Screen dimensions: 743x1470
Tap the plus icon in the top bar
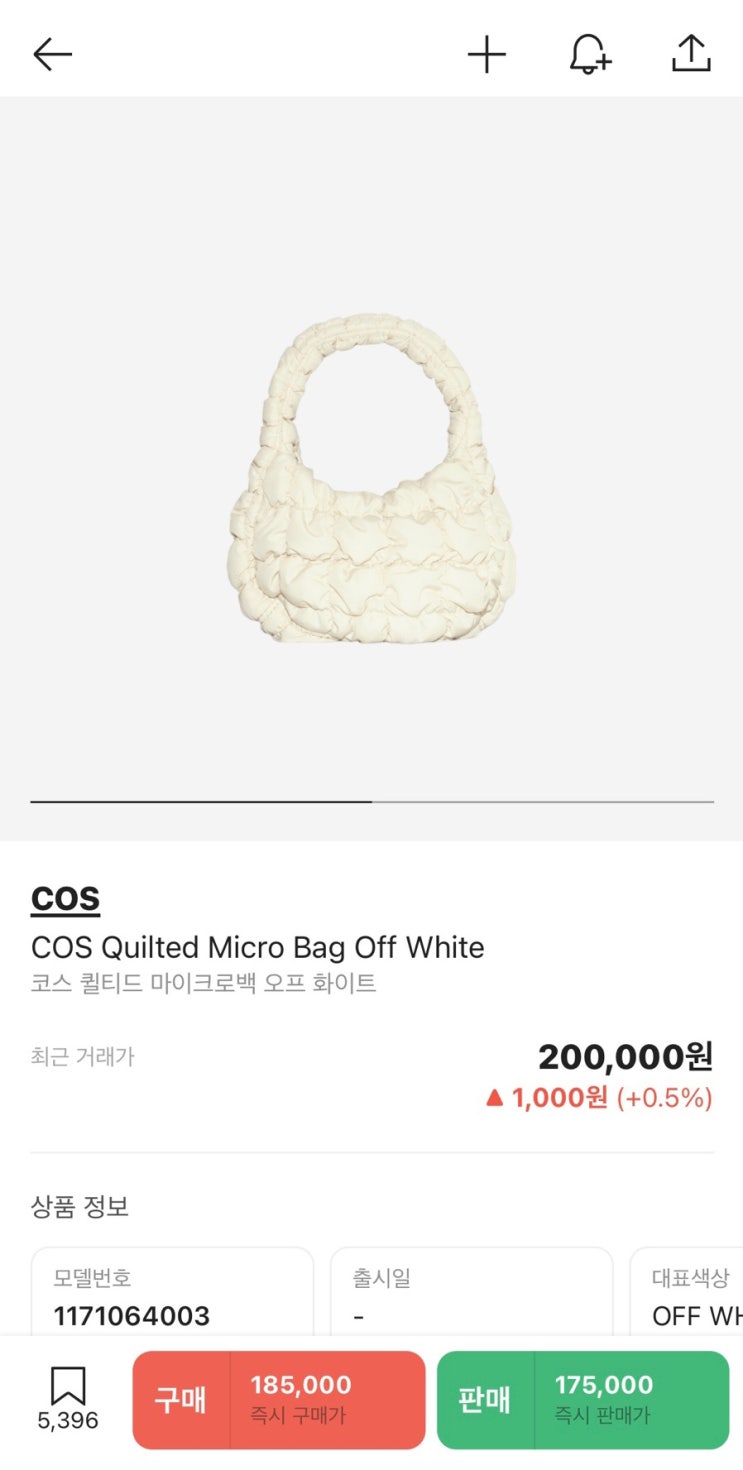[487, 54]
